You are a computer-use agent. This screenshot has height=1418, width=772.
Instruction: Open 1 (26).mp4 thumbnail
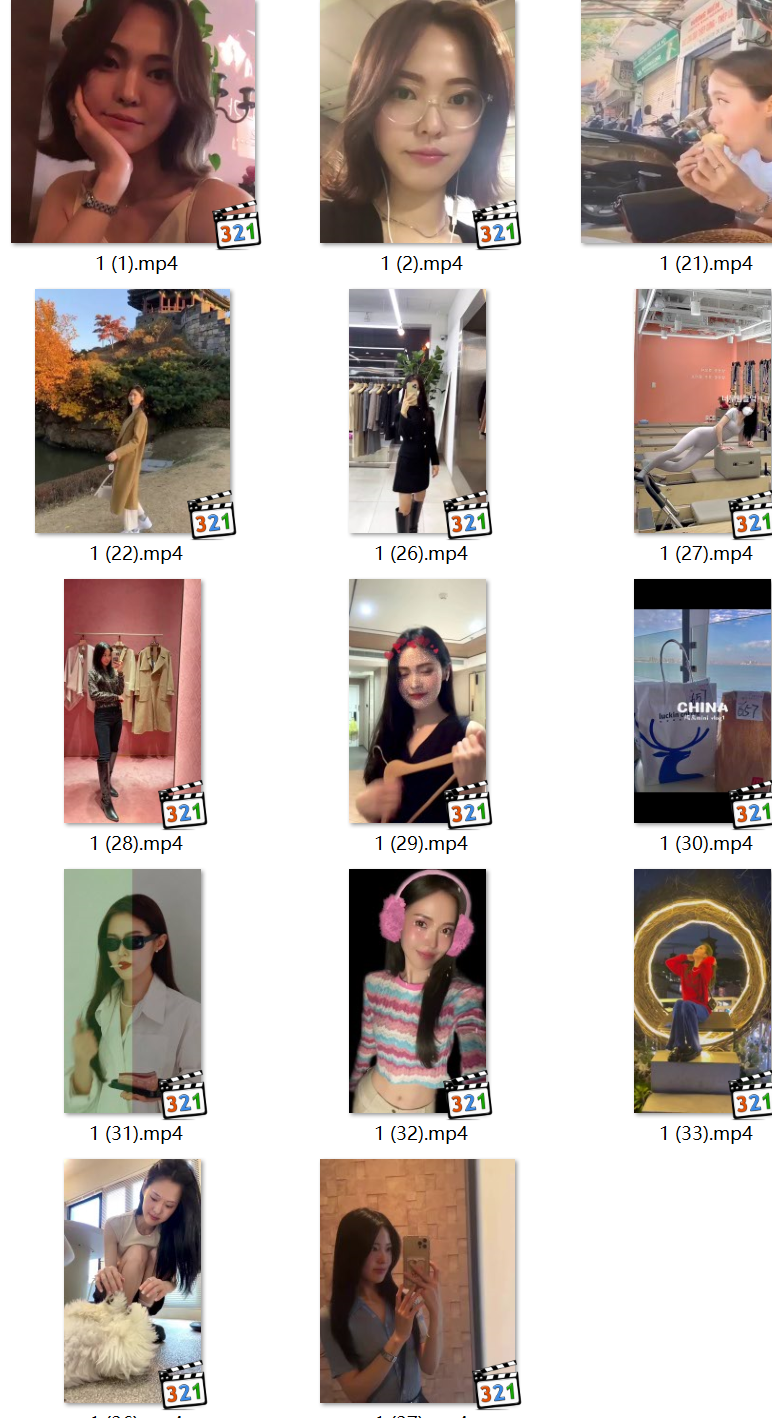pos(418,411)
